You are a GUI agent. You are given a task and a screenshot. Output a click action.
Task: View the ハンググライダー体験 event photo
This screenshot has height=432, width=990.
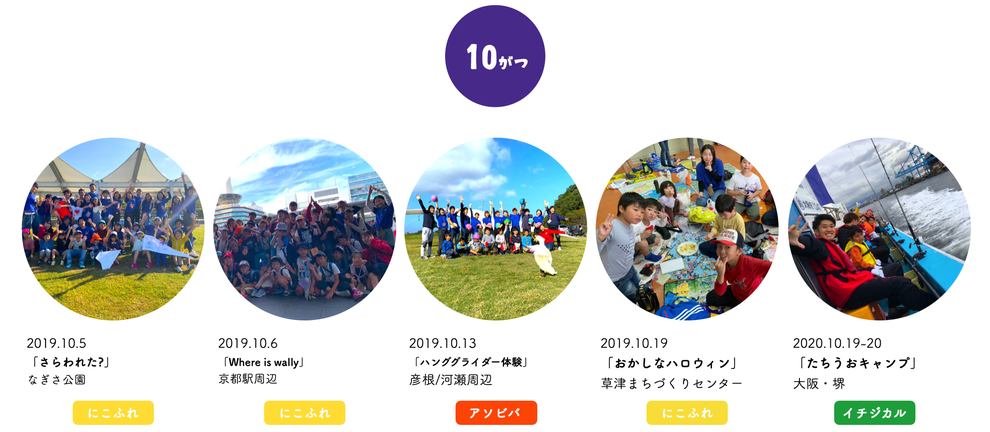click(x=496, y=228)
